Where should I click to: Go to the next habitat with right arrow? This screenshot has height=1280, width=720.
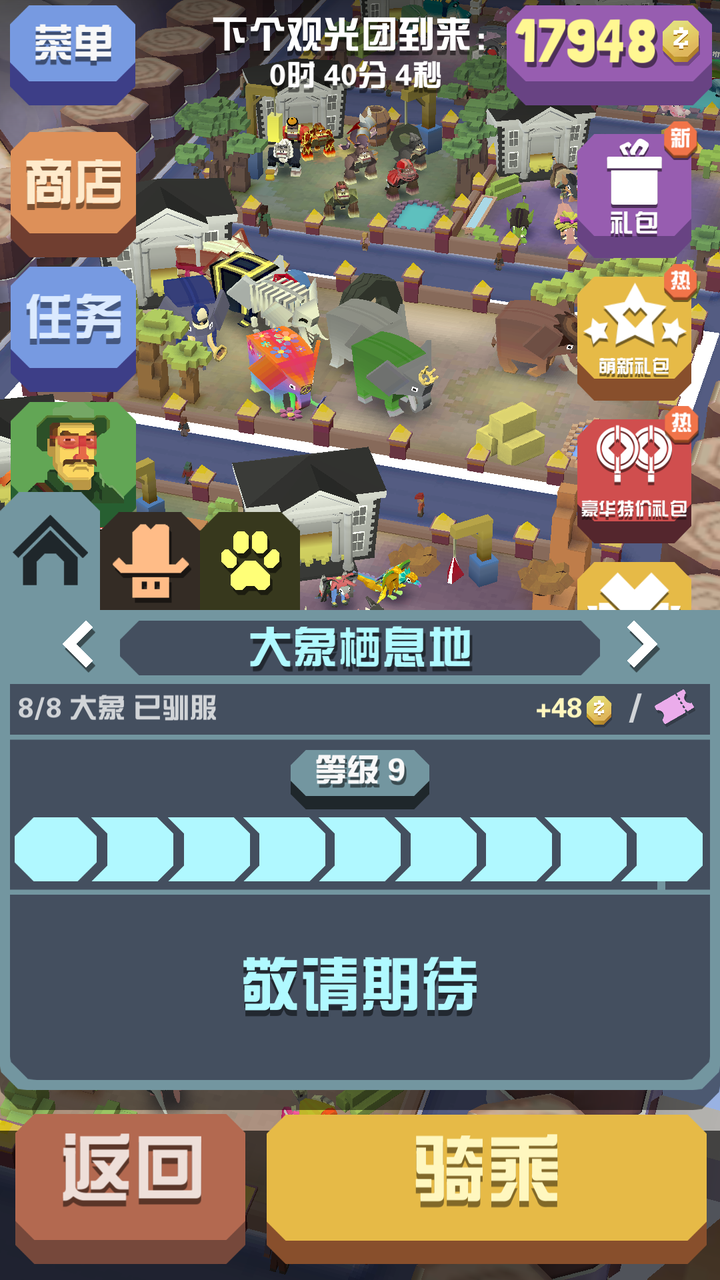641,647
